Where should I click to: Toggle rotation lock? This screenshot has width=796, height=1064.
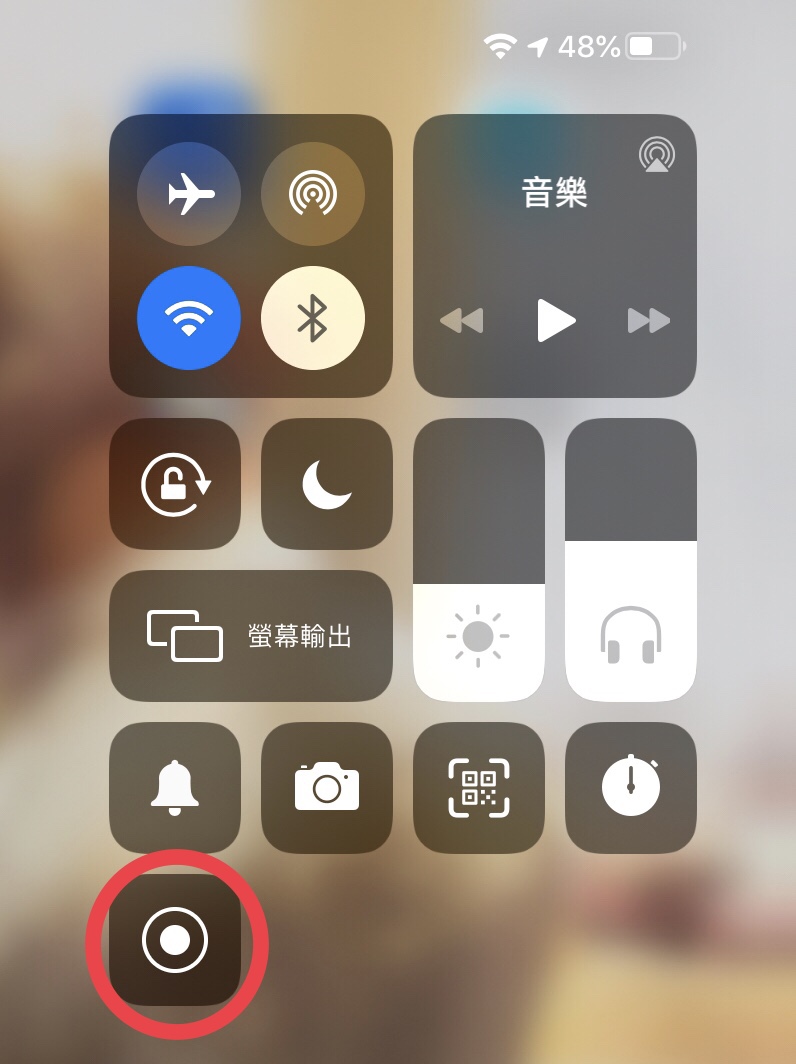tap(175, 484)
